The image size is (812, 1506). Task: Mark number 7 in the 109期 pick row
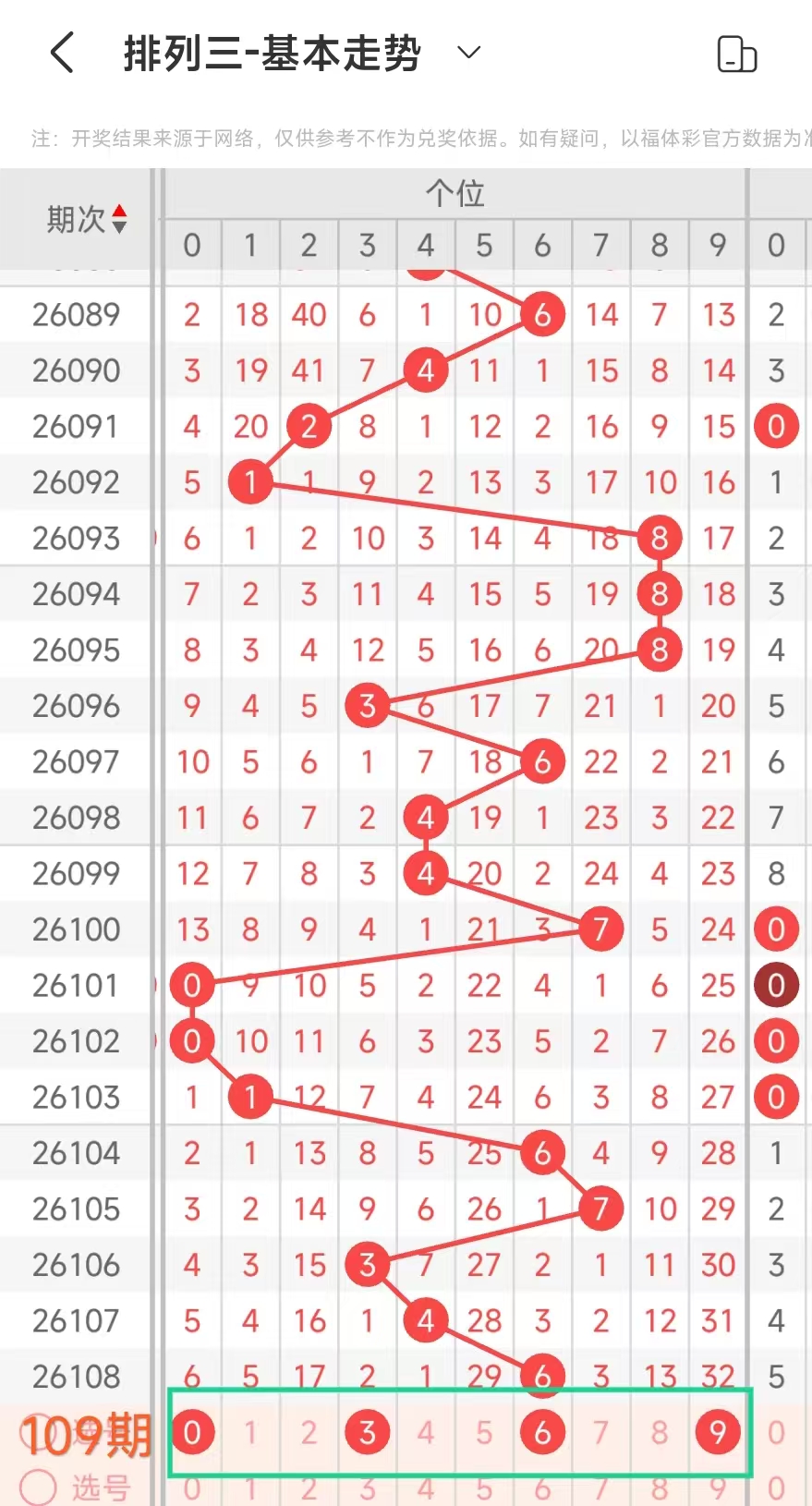click(600, 1433)
